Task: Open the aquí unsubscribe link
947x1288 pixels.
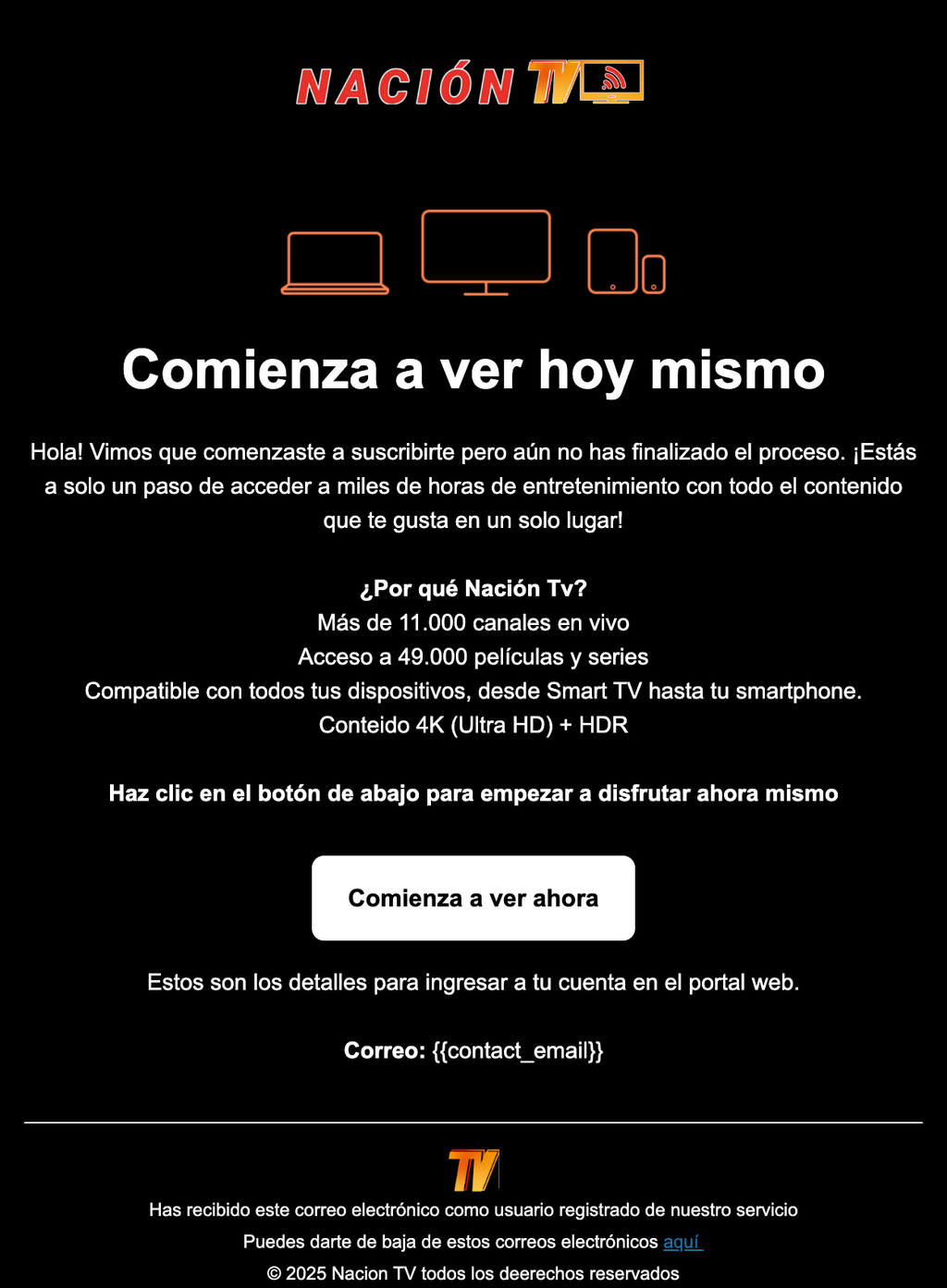Action: point(682,1242)
